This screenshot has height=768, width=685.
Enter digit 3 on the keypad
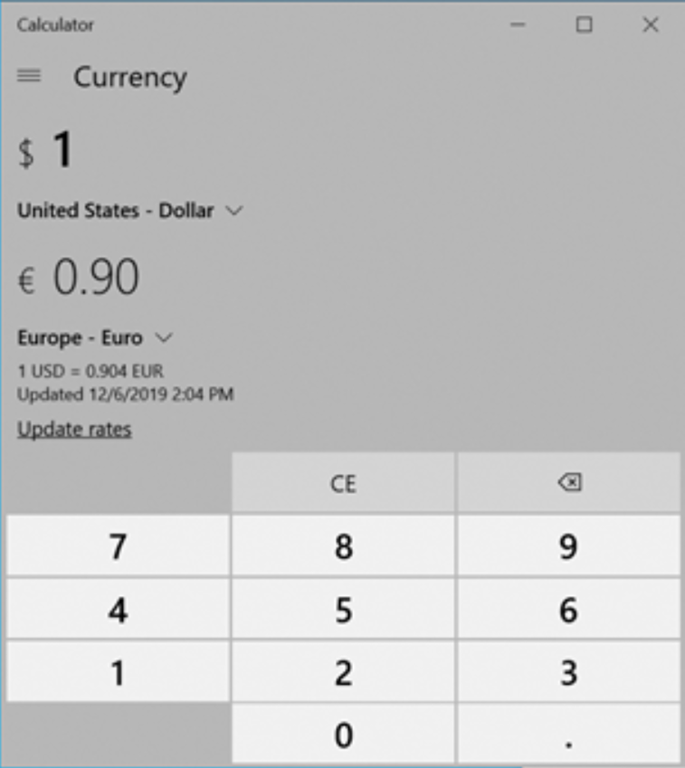click(x=568, y=673)
